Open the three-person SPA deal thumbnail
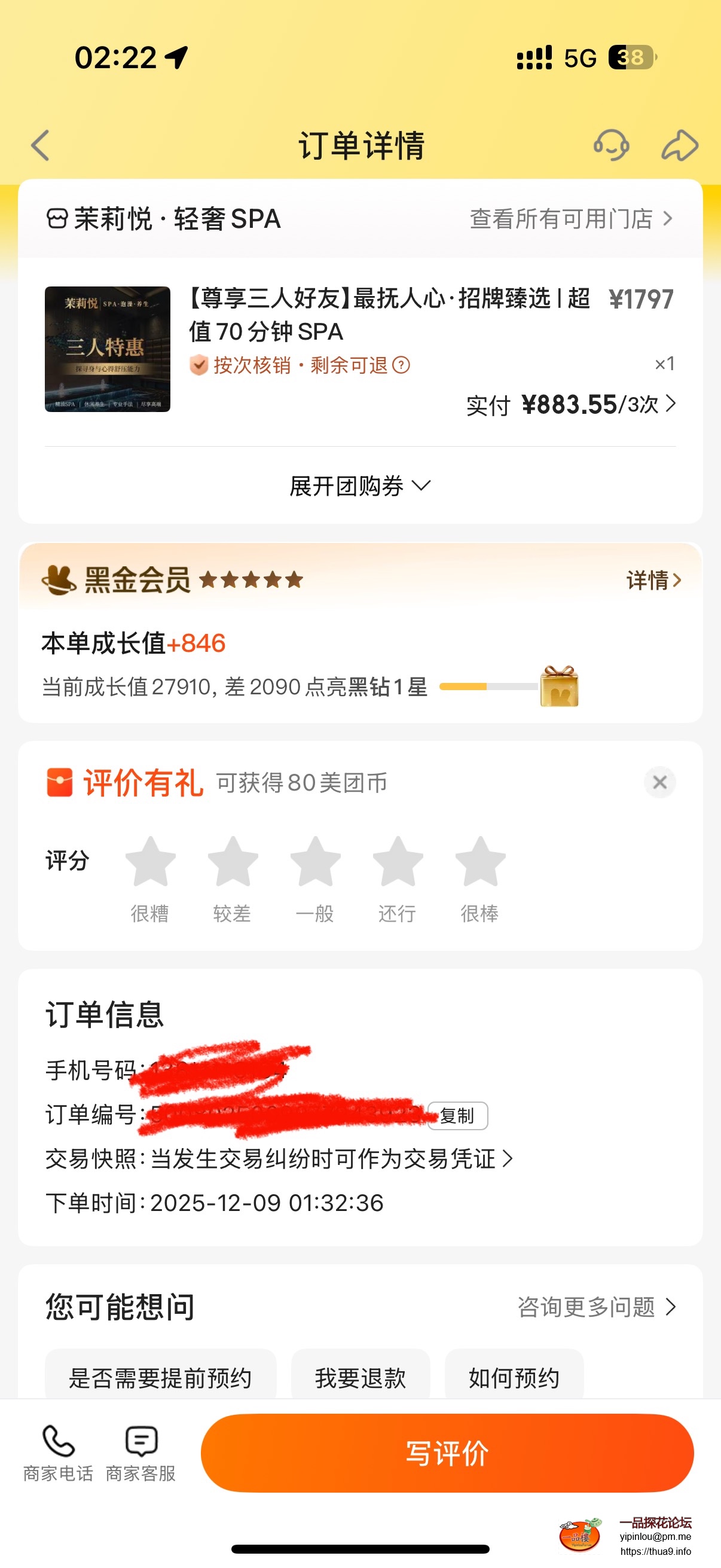721x1568 pixels. [x=108, y=349]
